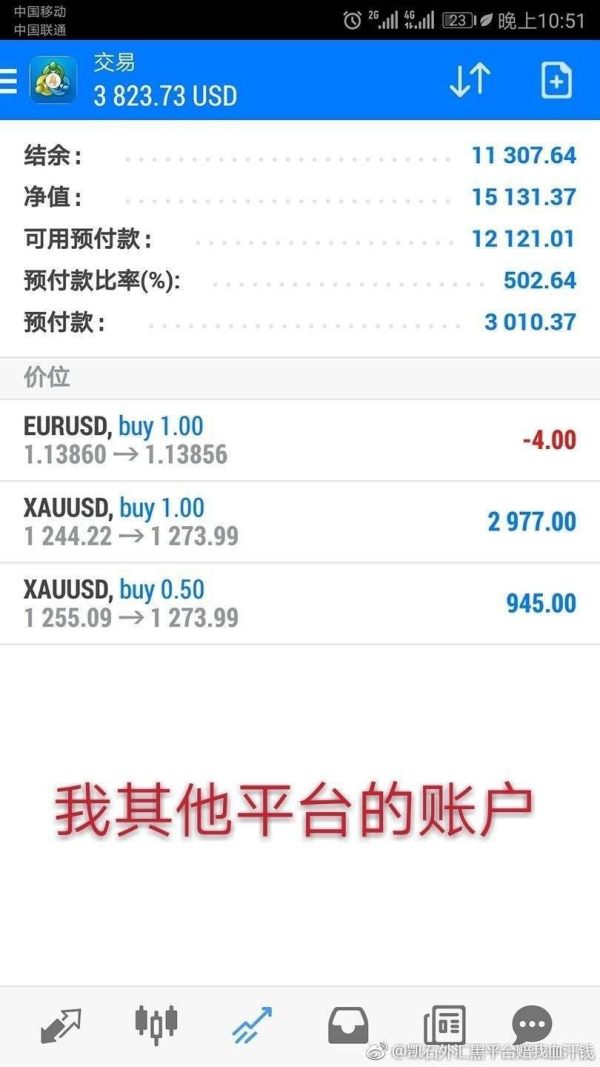The height and width of the screenshot is (1067, 600).
Task: Select the trade tab
Action: point(252,1025)
